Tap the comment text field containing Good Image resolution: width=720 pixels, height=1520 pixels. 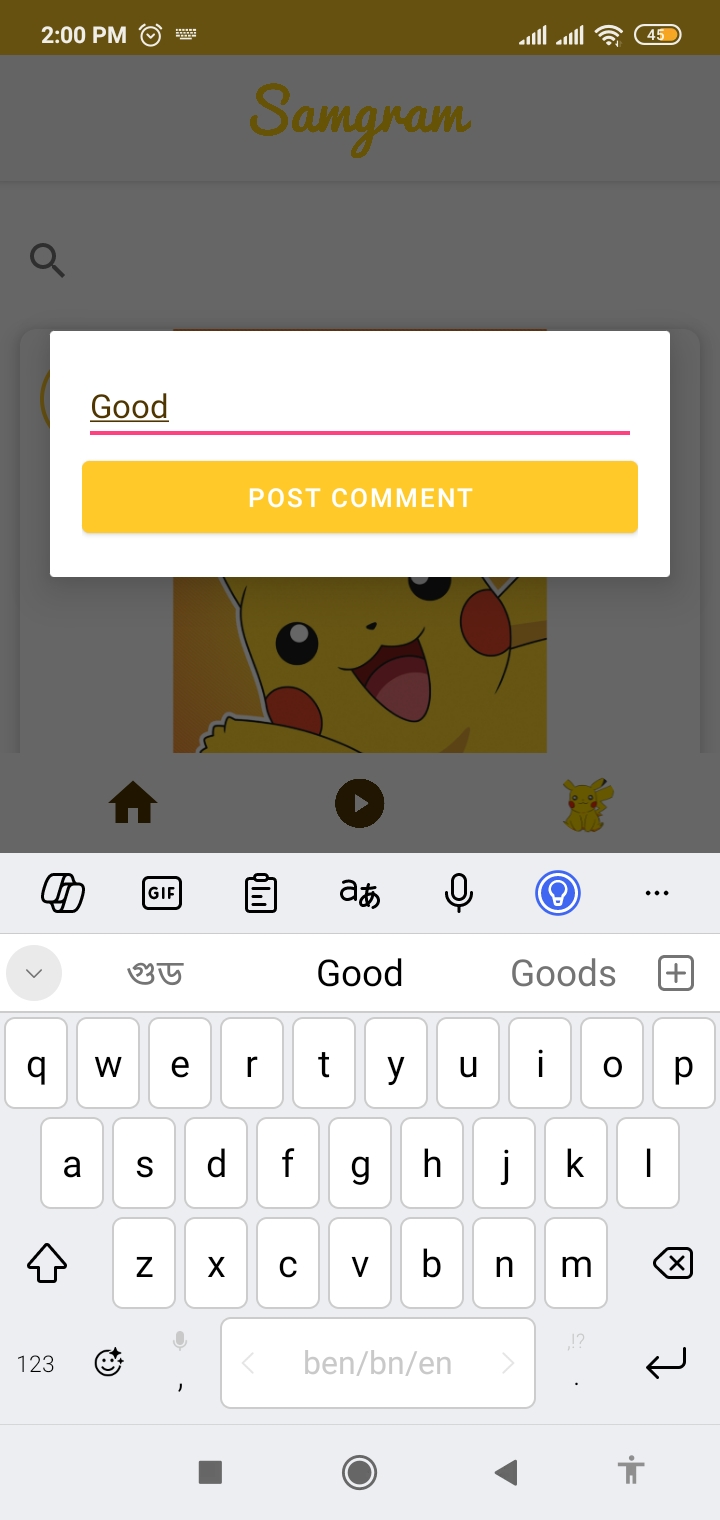tap(359, 407)
